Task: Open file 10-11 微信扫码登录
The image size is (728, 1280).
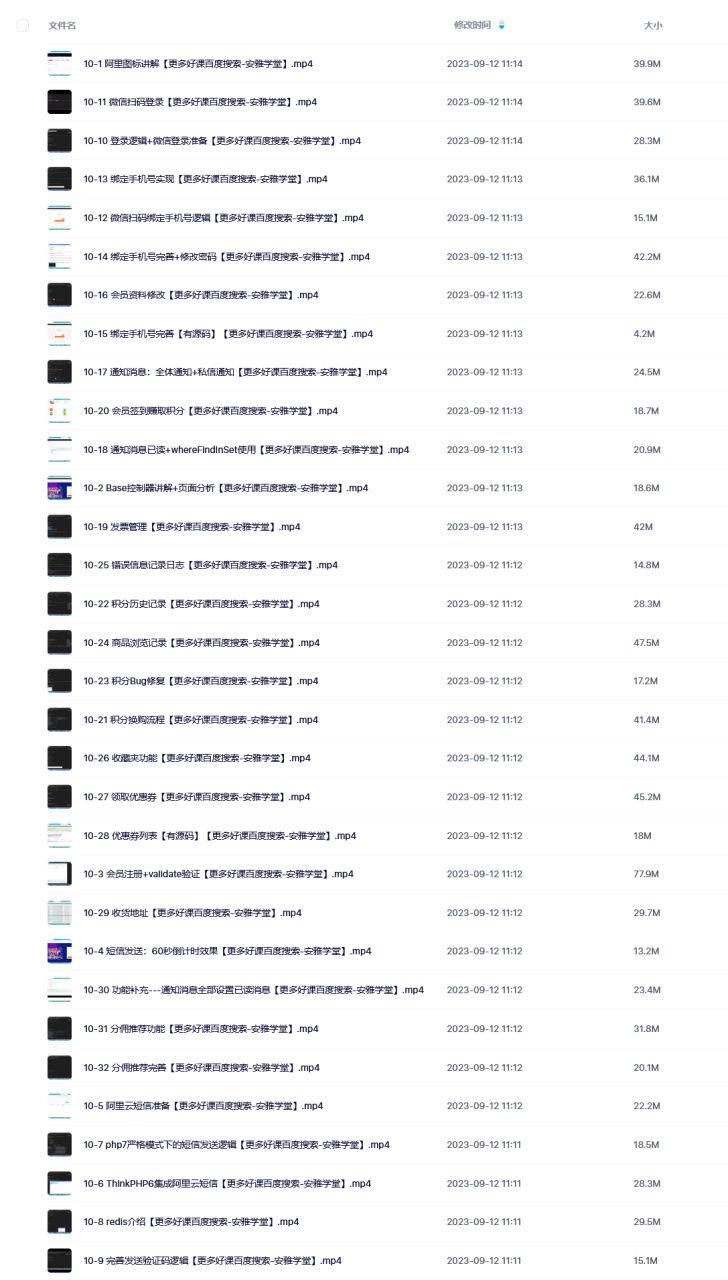Action: (x=200, y=102)
